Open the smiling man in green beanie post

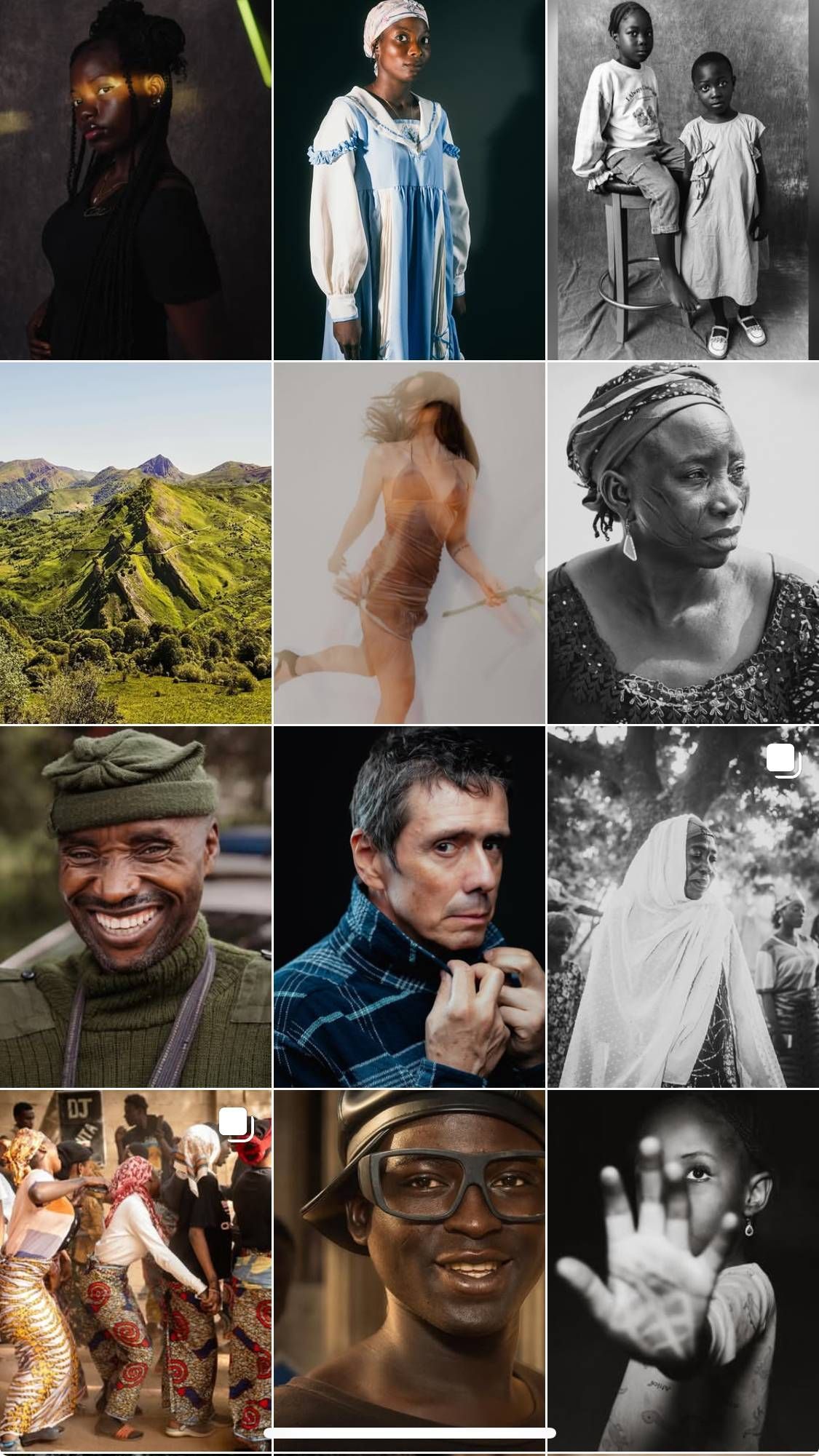[135, 907]
